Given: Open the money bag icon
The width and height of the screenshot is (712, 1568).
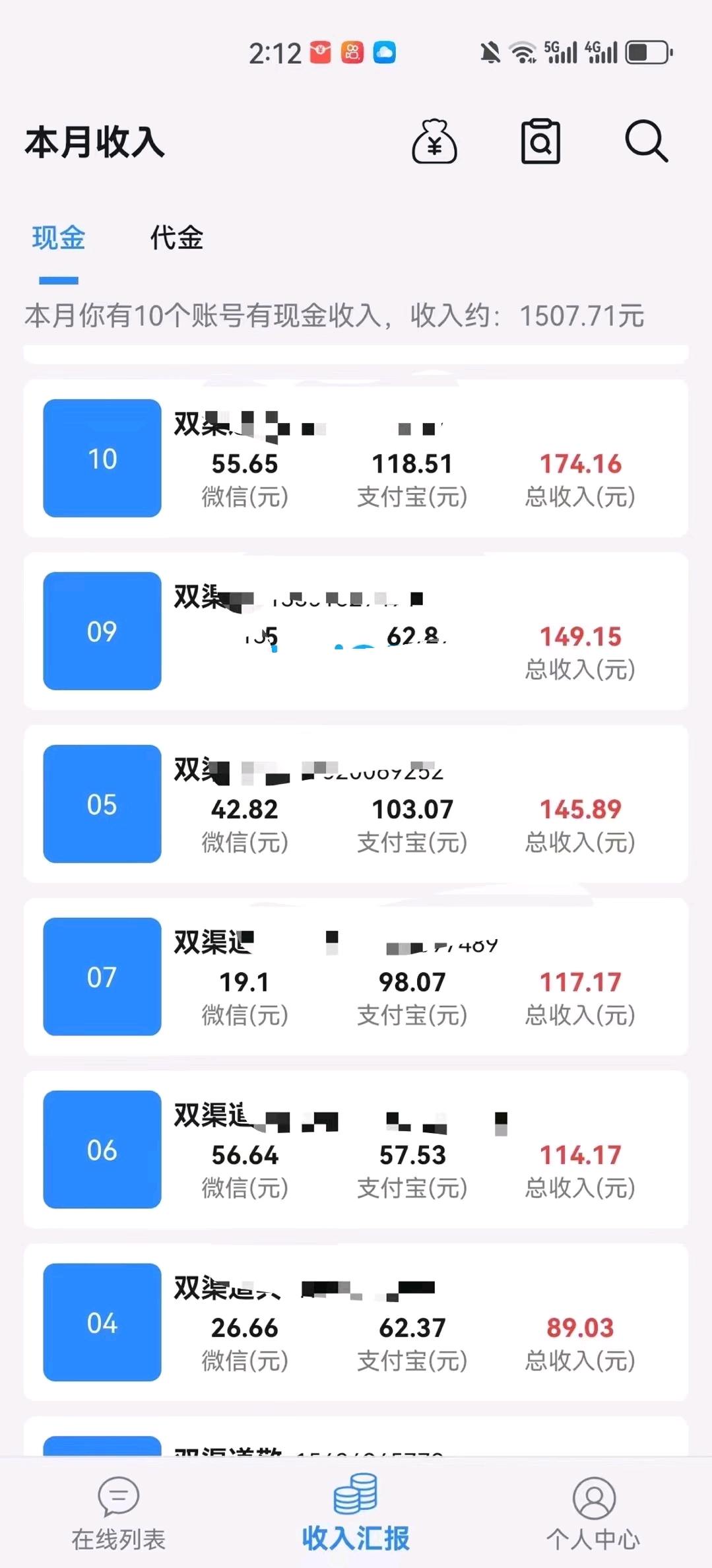Looking at the screenshot, I should coord(434,141).
